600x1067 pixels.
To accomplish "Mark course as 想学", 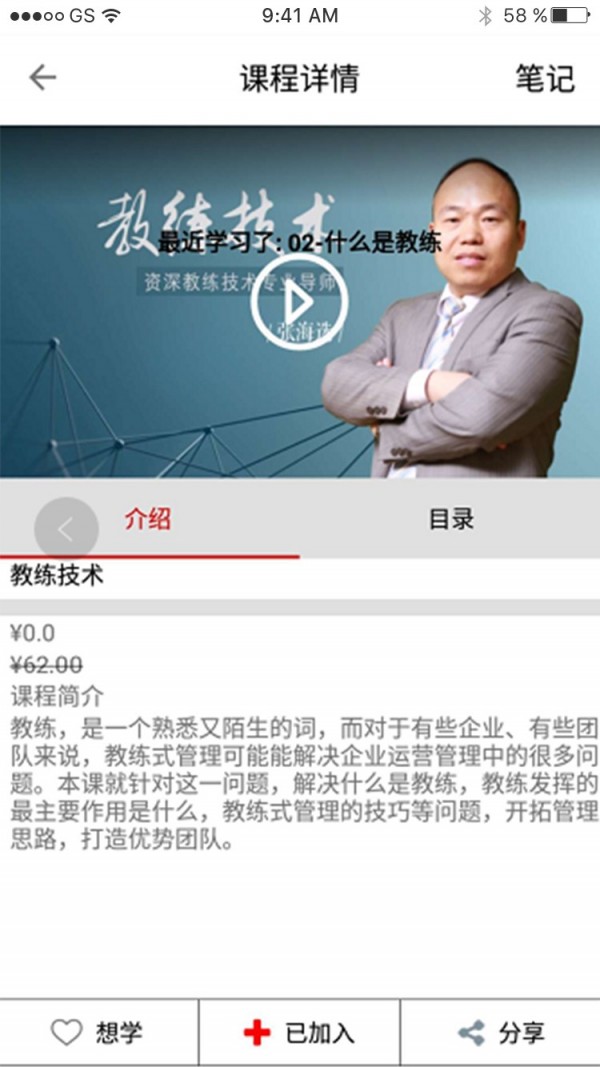I will point(98,1033).
